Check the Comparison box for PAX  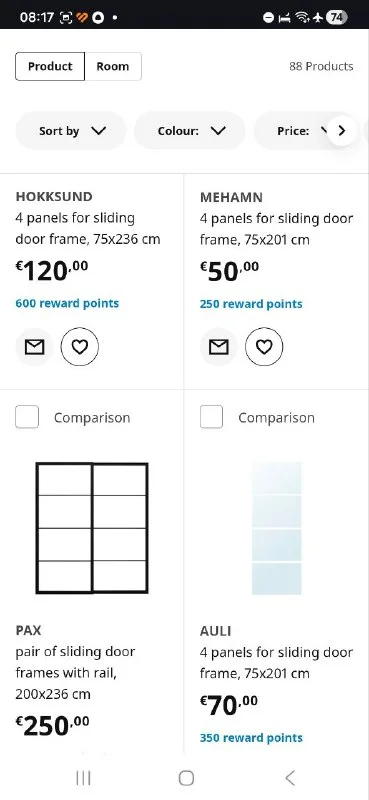[27, 417]
